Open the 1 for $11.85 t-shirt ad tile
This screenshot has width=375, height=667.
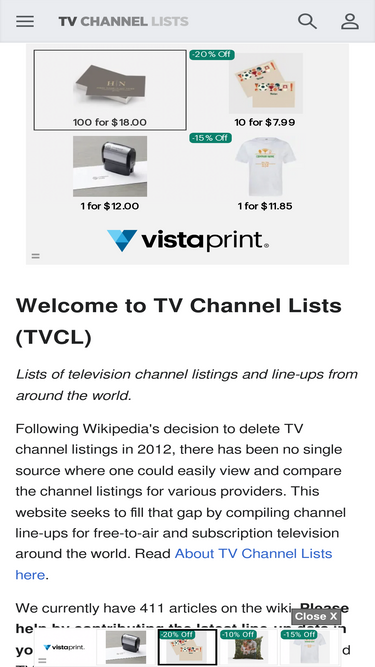[x=265, y=174]
